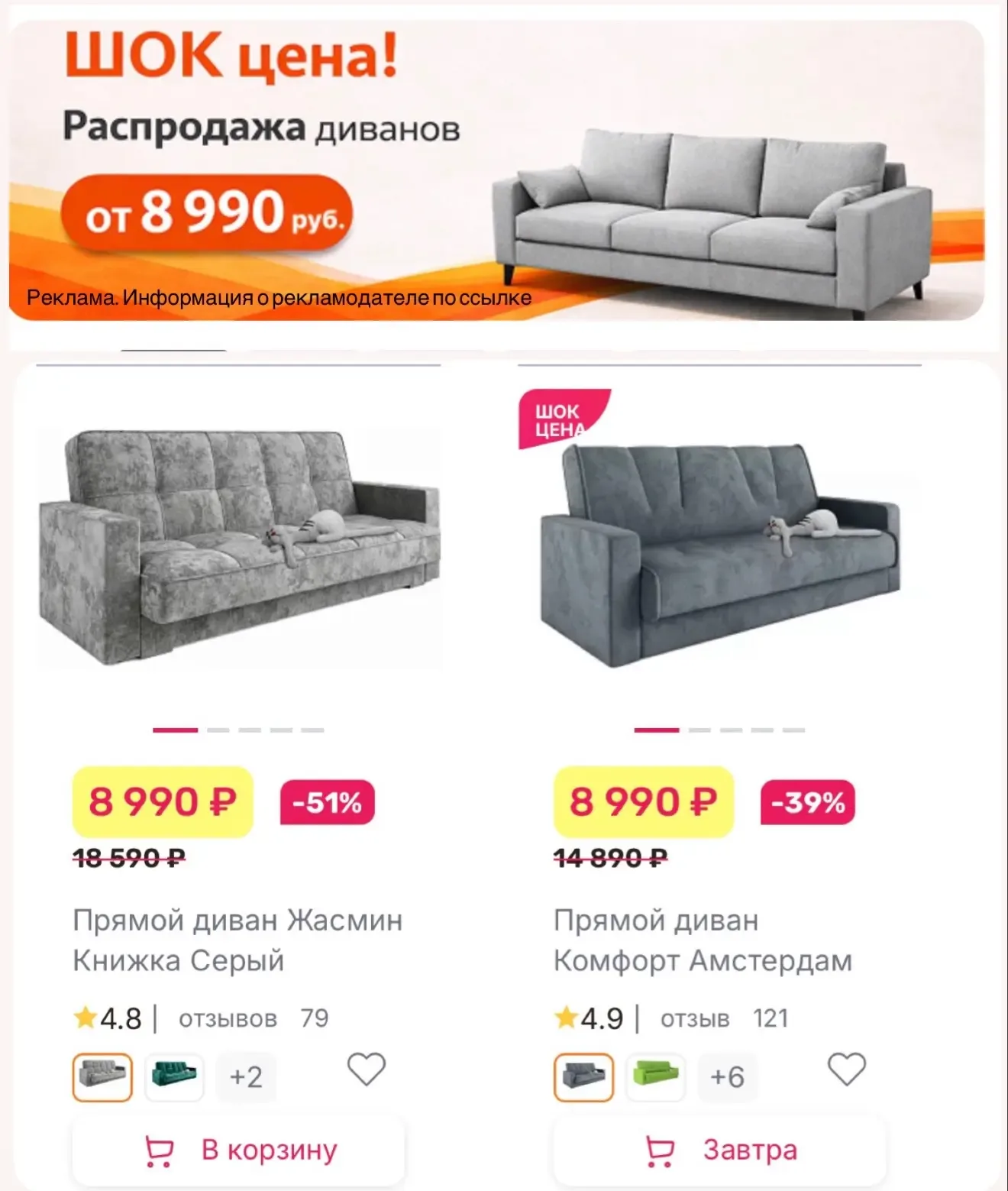Viewport: 1008px width, 1191px height.
Task: Add Жасмин sofa to favorites with heart
Action: tap(367, 1069)
